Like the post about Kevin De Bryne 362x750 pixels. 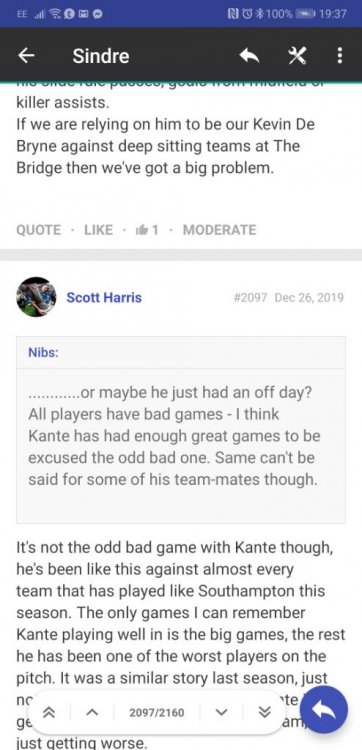click(x=99, y=230)
